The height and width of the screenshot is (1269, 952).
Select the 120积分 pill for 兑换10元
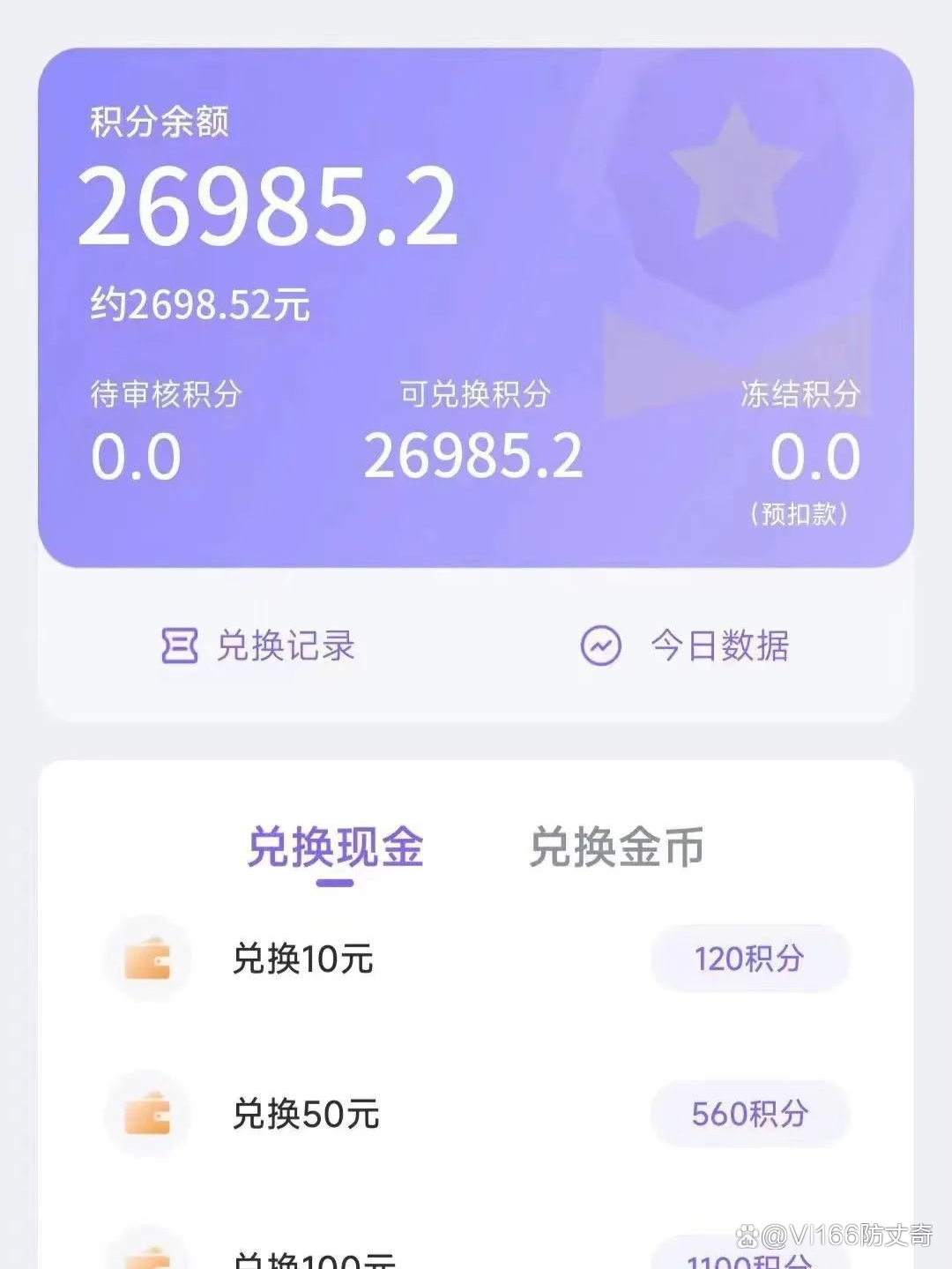coord(748,959)
